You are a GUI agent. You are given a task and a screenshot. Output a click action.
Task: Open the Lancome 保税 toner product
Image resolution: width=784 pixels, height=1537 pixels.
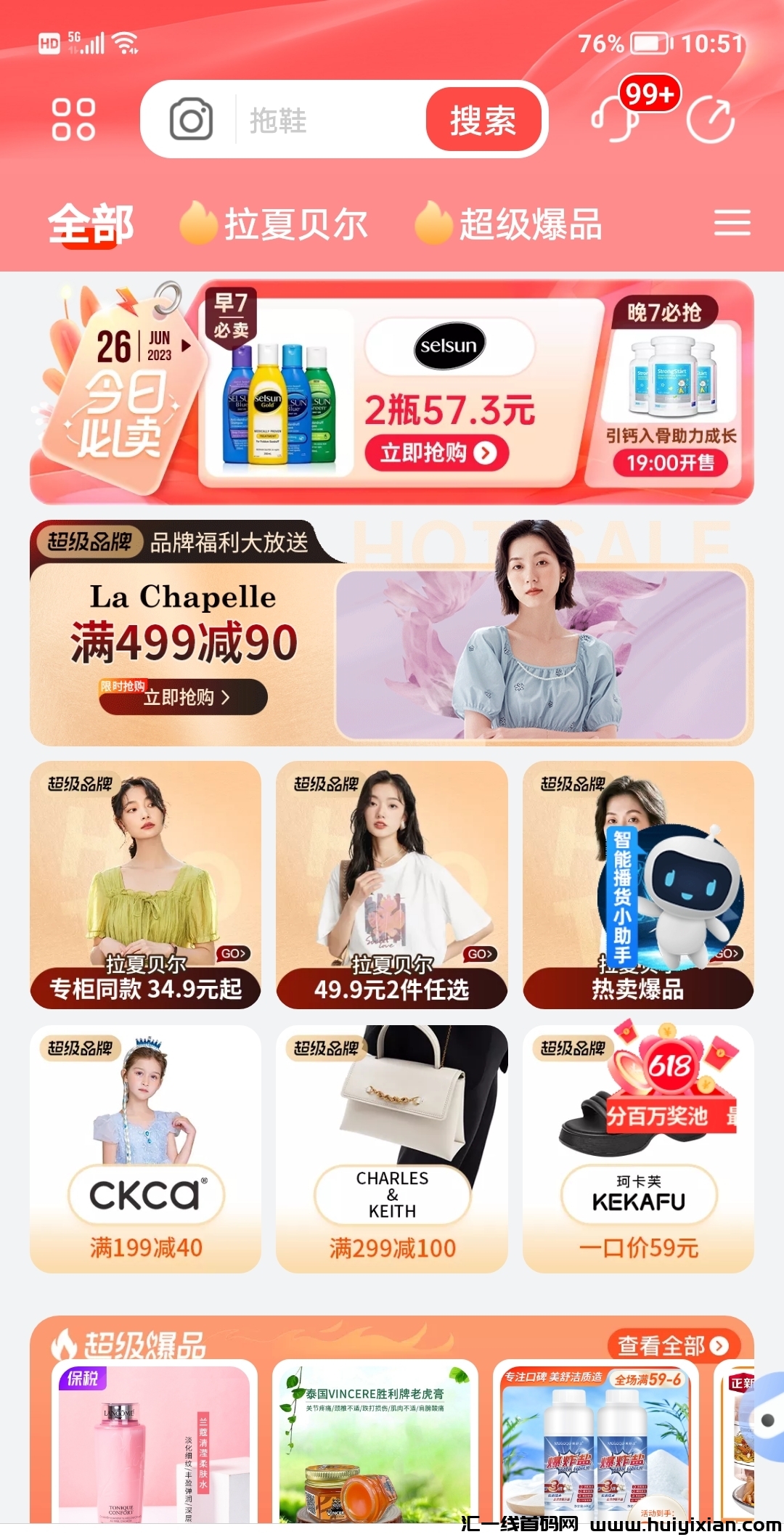click(x=154, y=1445)
